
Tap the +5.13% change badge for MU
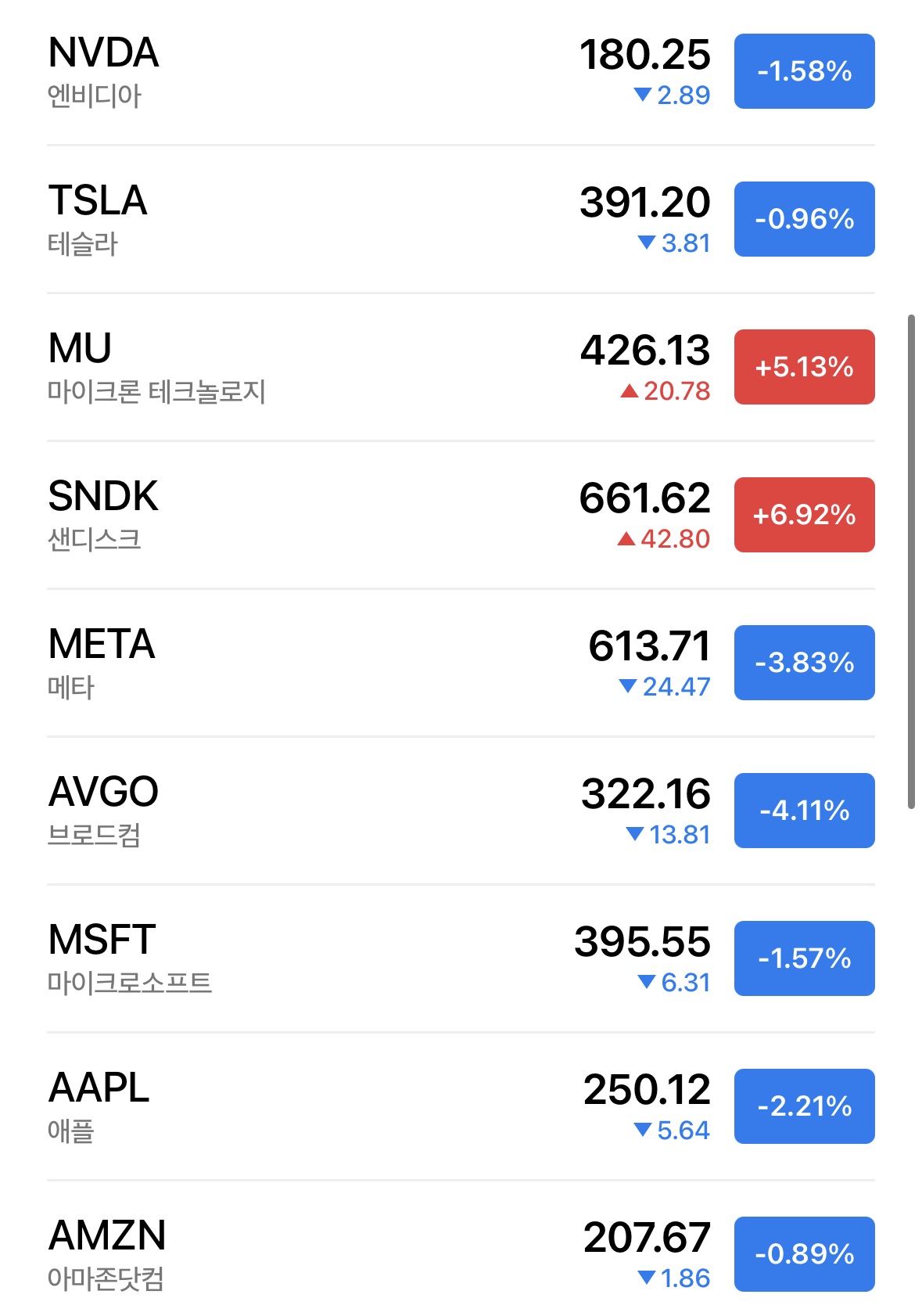[x=804, y=367]
